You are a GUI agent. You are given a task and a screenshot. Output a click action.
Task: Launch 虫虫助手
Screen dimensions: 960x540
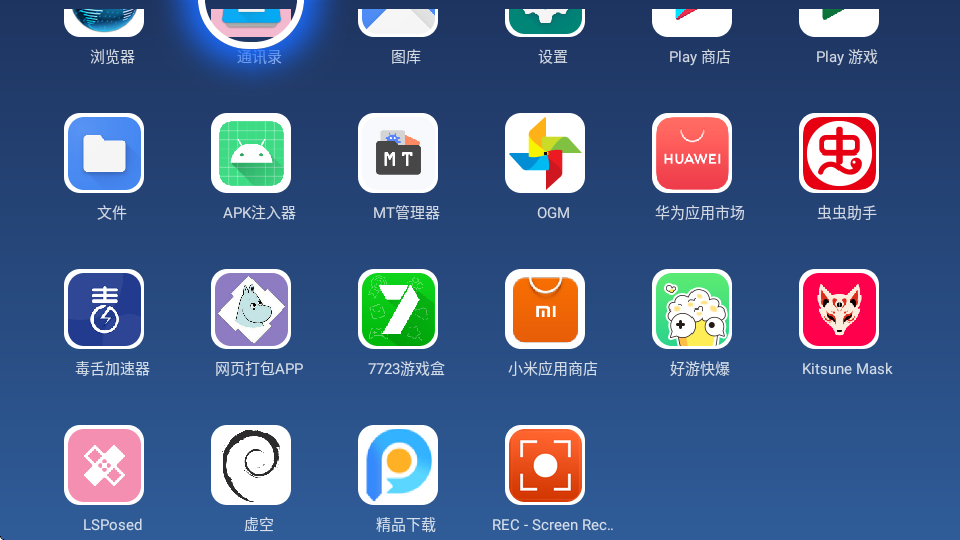pos(839,153)
